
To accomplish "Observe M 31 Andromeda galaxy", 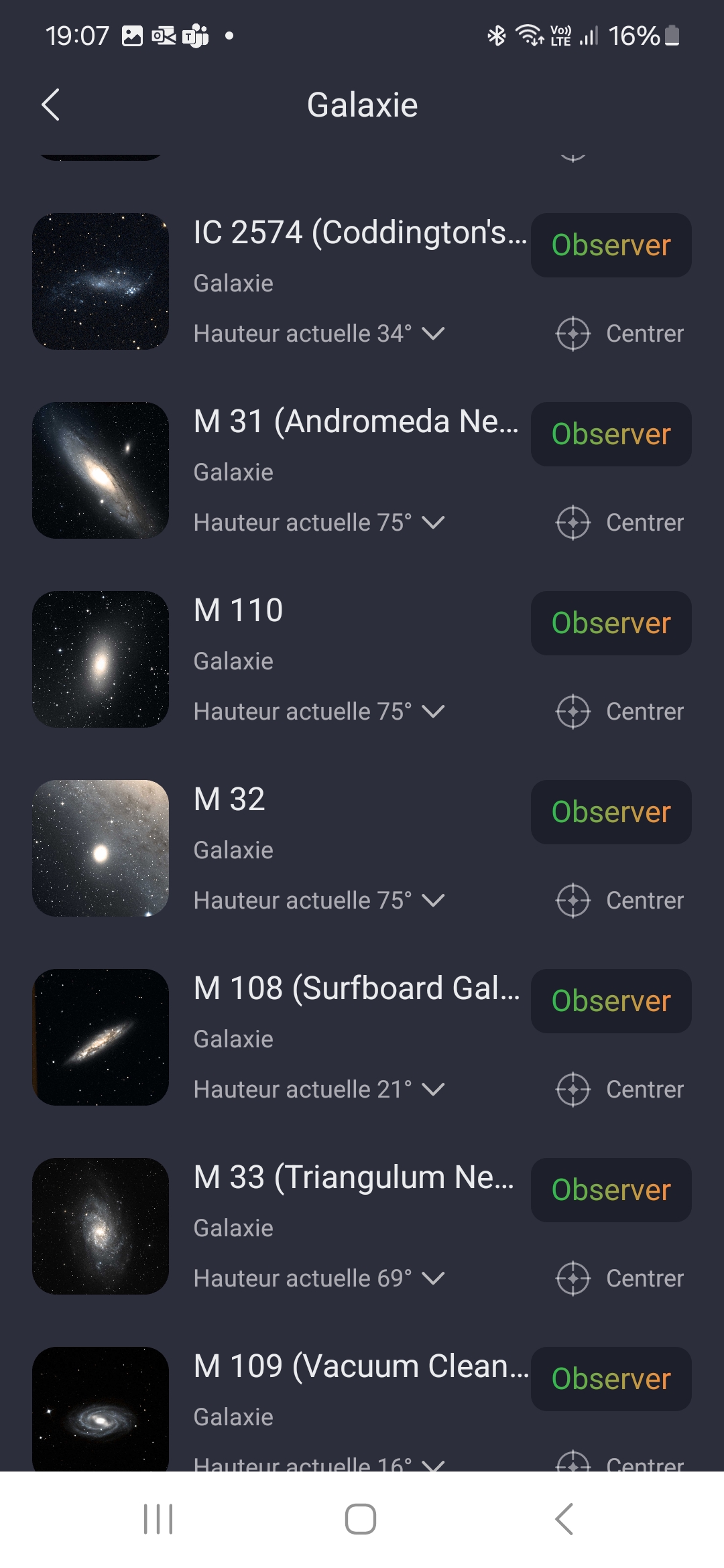I will [611, 434].
